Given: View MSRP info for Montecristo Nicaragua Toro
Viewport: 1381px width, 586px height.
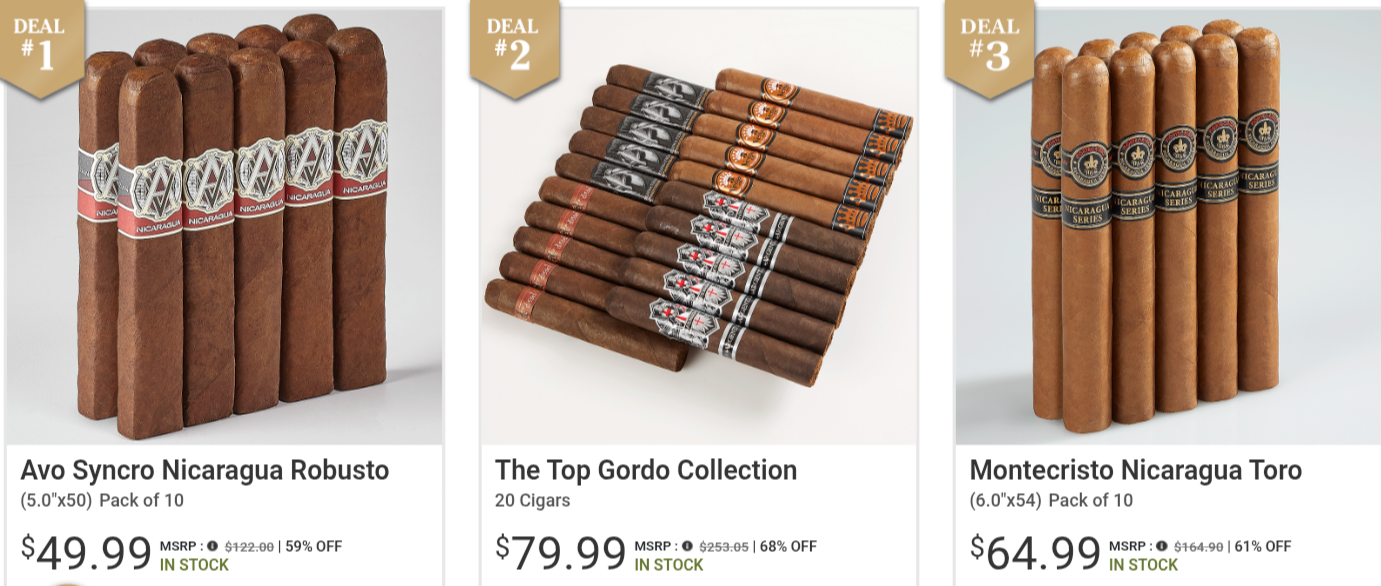Looking at the screenshot, I should pos(1161,547).
